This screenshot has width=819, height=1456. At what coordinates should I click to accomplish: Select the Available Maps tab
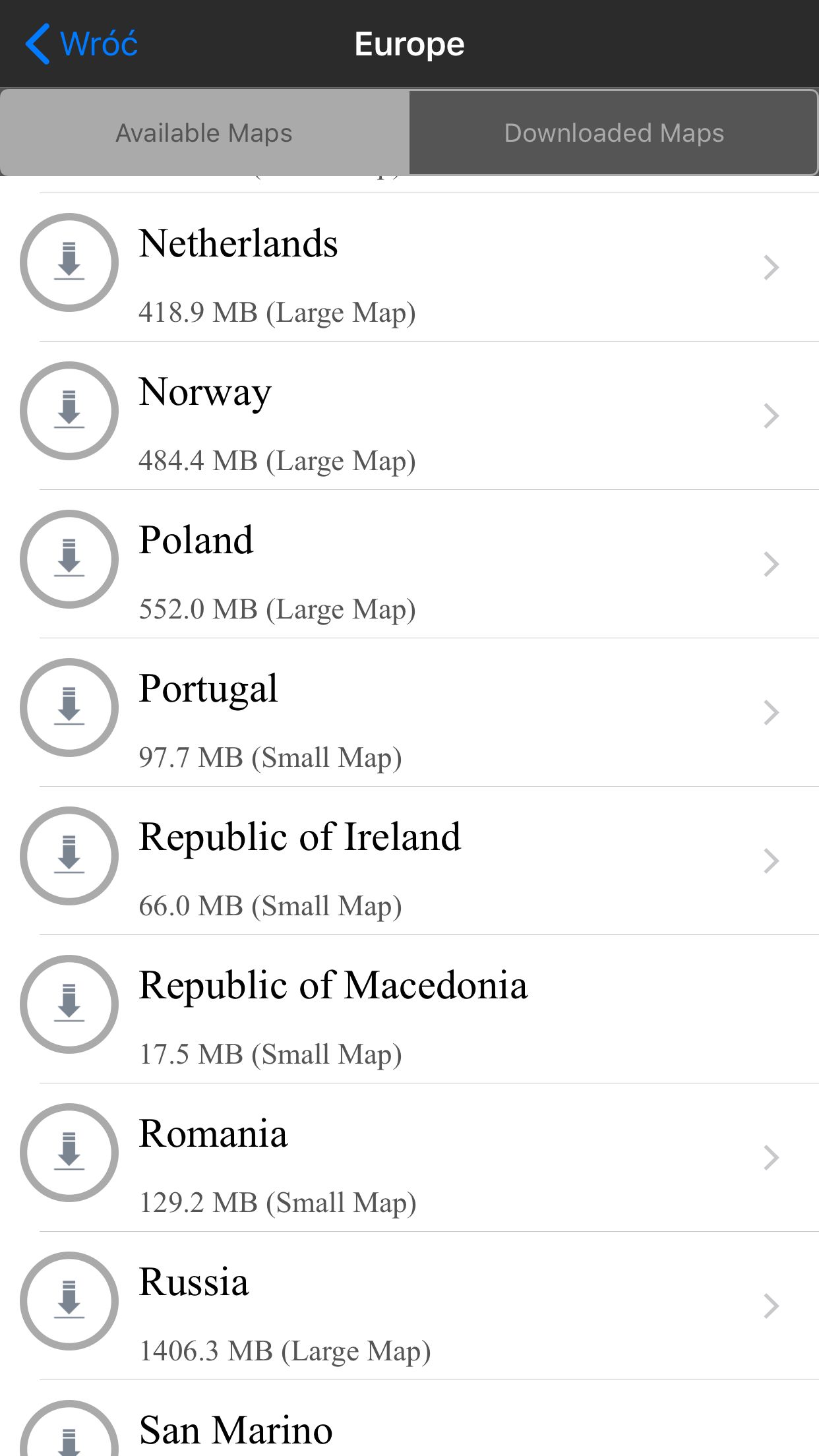(204, 133)
